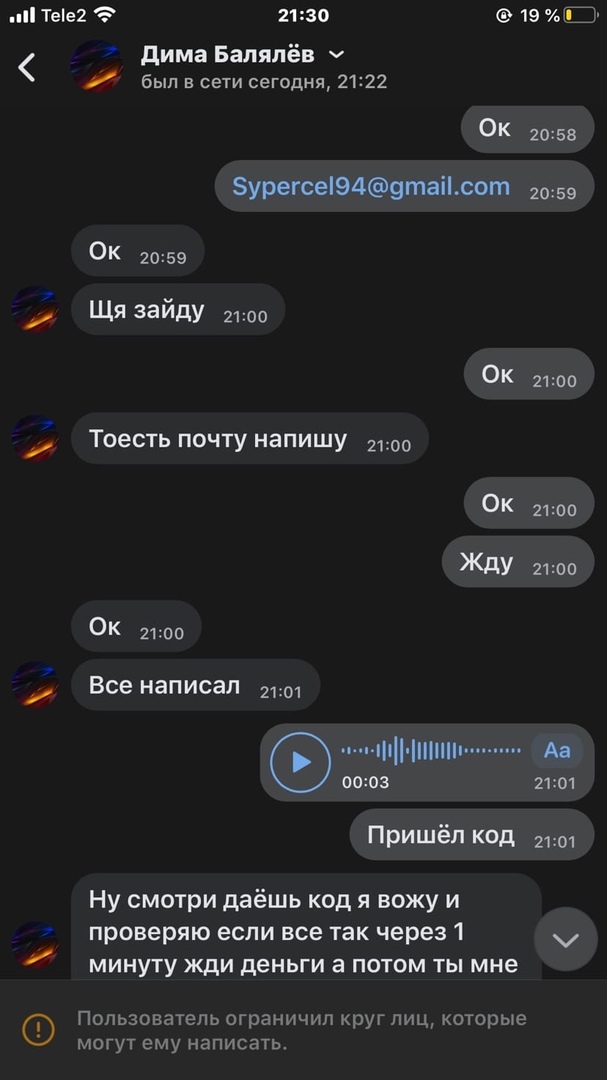
Task: Open the Sypercel94@gmail.com email link
Action: click(371, 187)
